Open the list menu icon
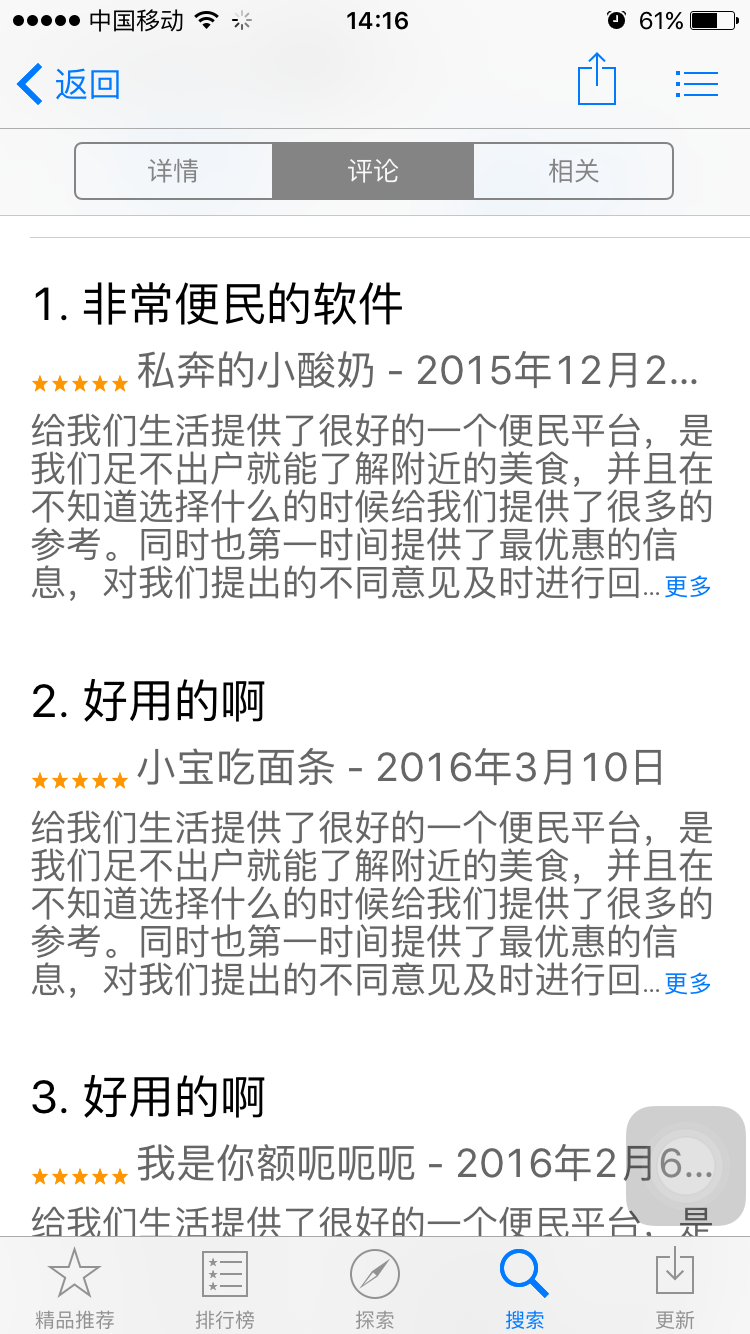The height and width of the screenshot is (1334, 750). click(x=697, y=84)
